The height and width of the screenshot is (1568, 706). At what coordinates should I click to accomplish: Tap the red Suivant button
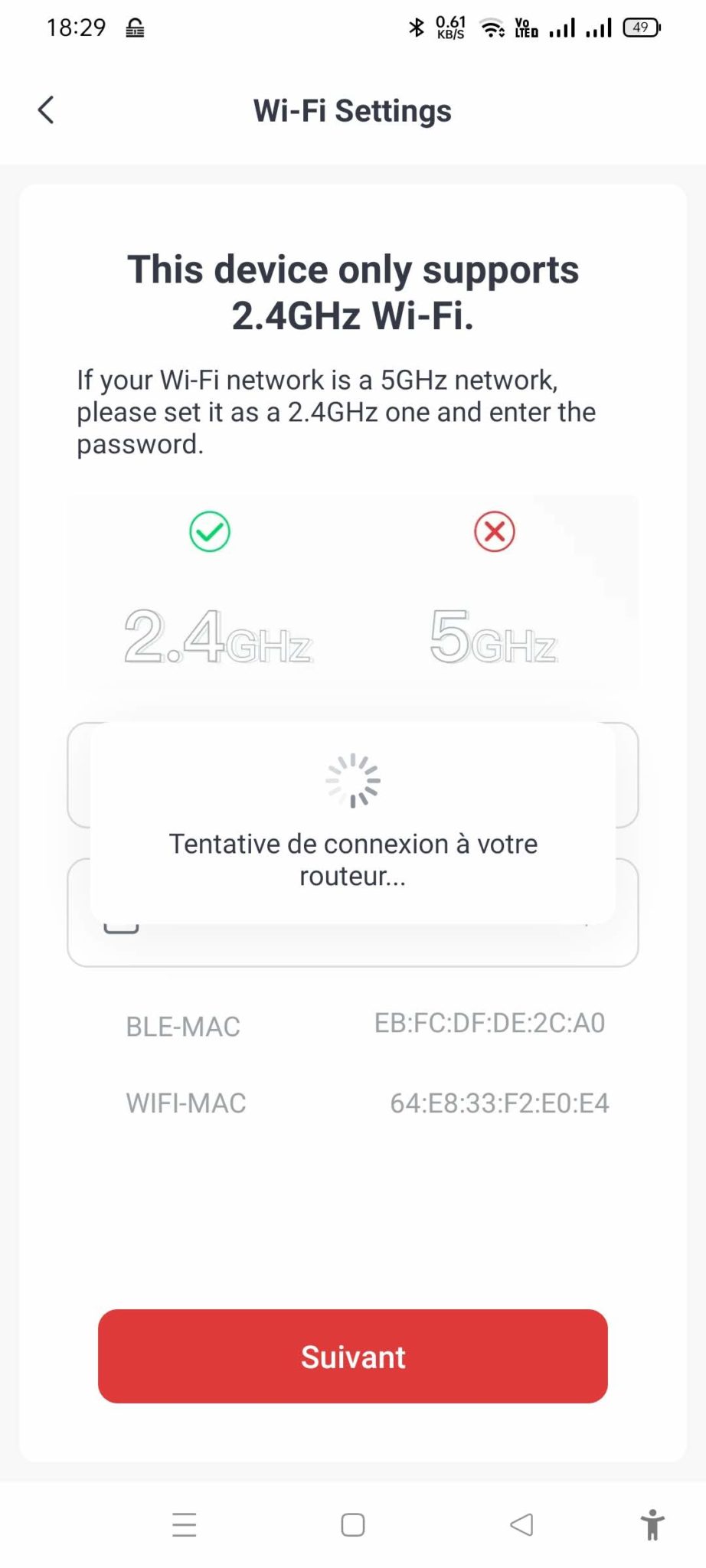[352, 1357]
